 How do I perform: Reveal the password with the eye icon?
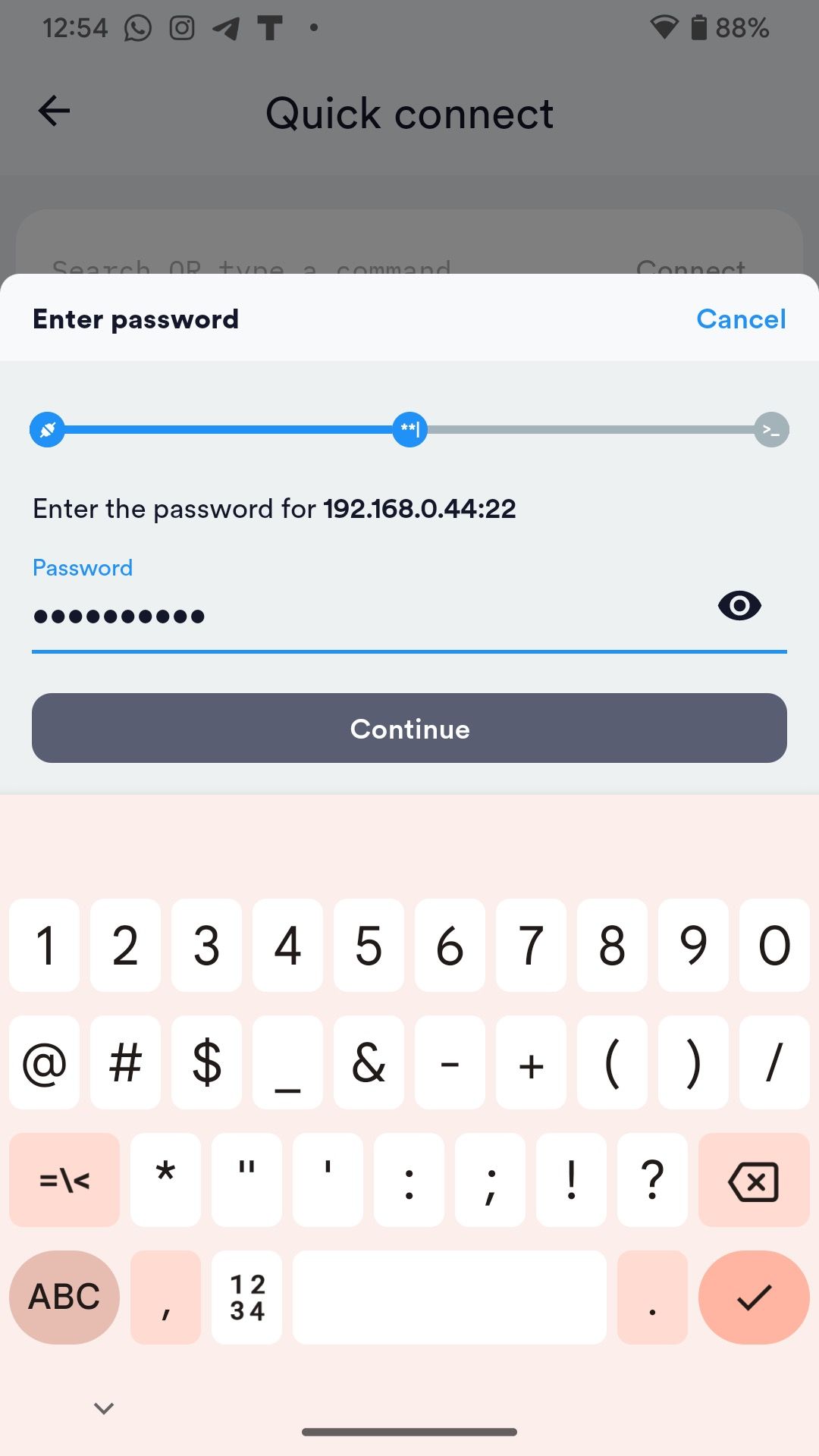tap(739, 606)
